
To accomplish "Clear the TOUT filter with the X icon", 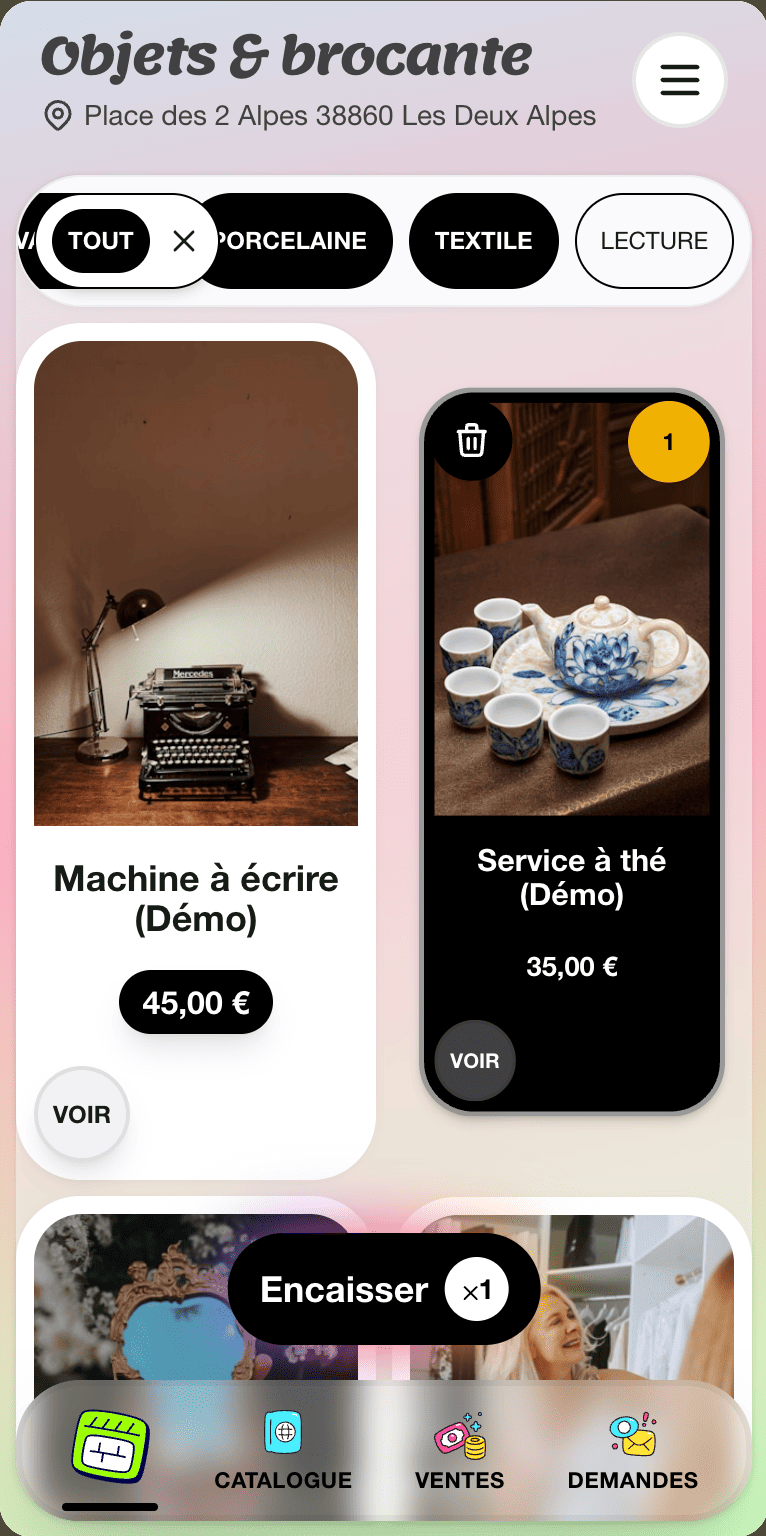I will tap(182, 240).
